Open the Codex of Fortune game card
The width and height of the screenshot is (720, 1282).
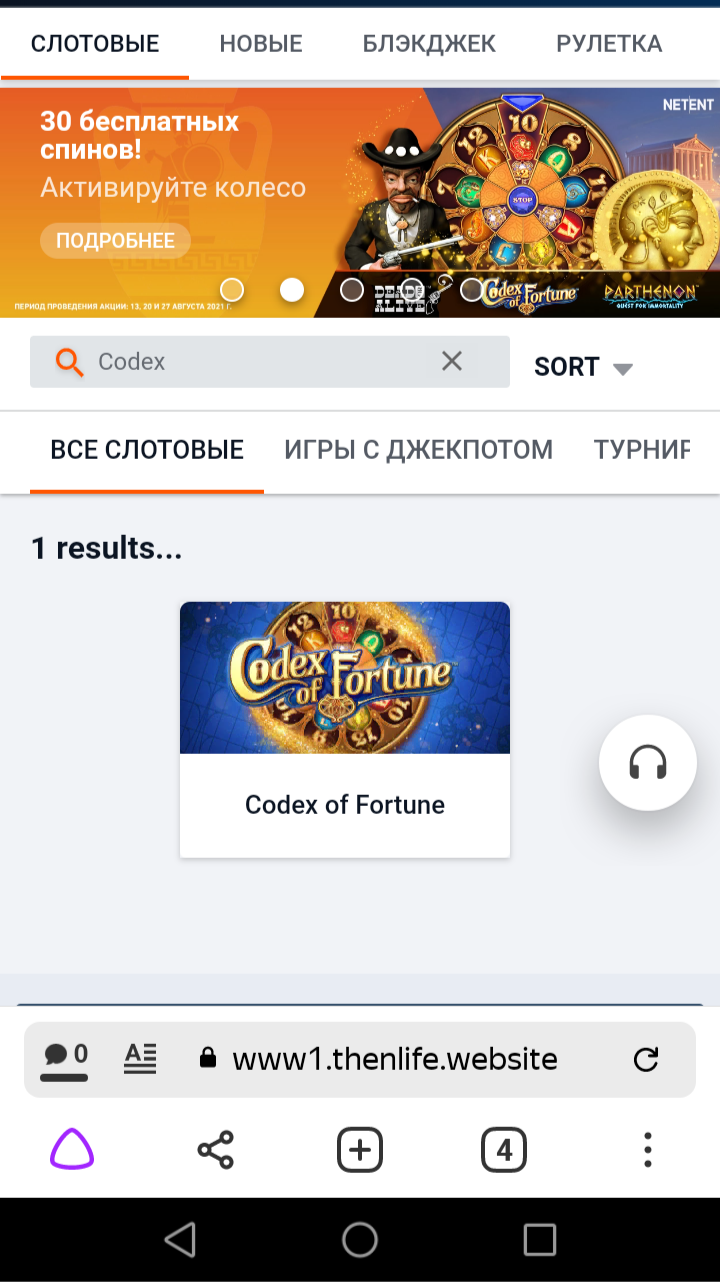(x=345, y=729)
